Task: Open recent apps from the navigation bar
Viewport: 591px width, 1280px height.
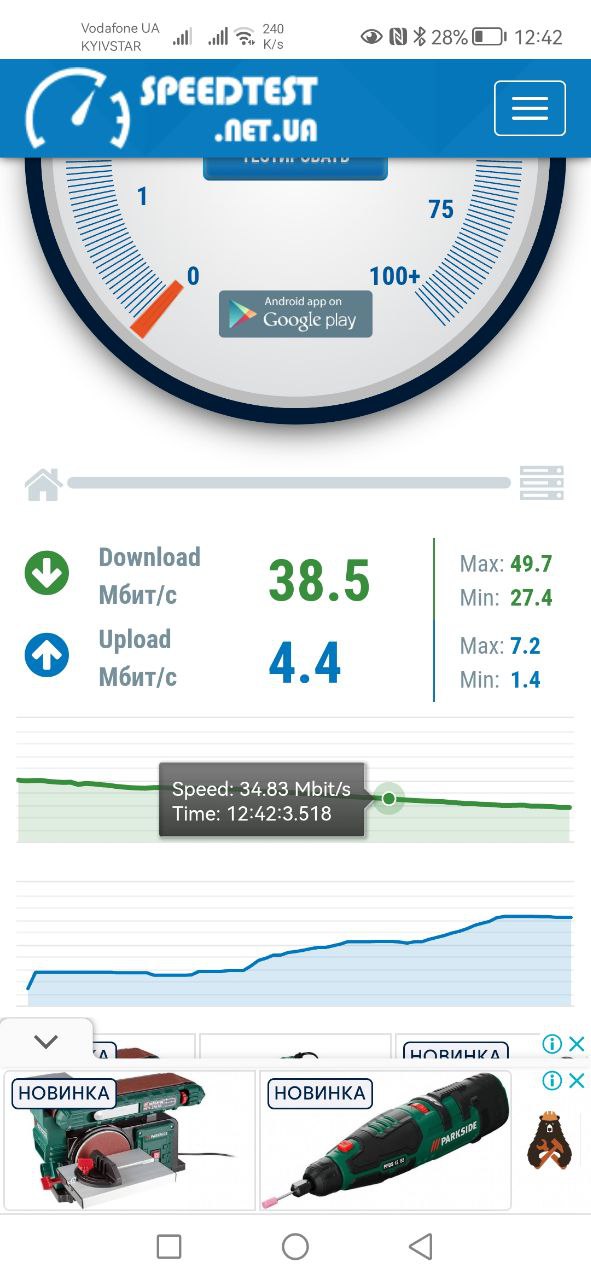Action: click(x=169, y=1246)
